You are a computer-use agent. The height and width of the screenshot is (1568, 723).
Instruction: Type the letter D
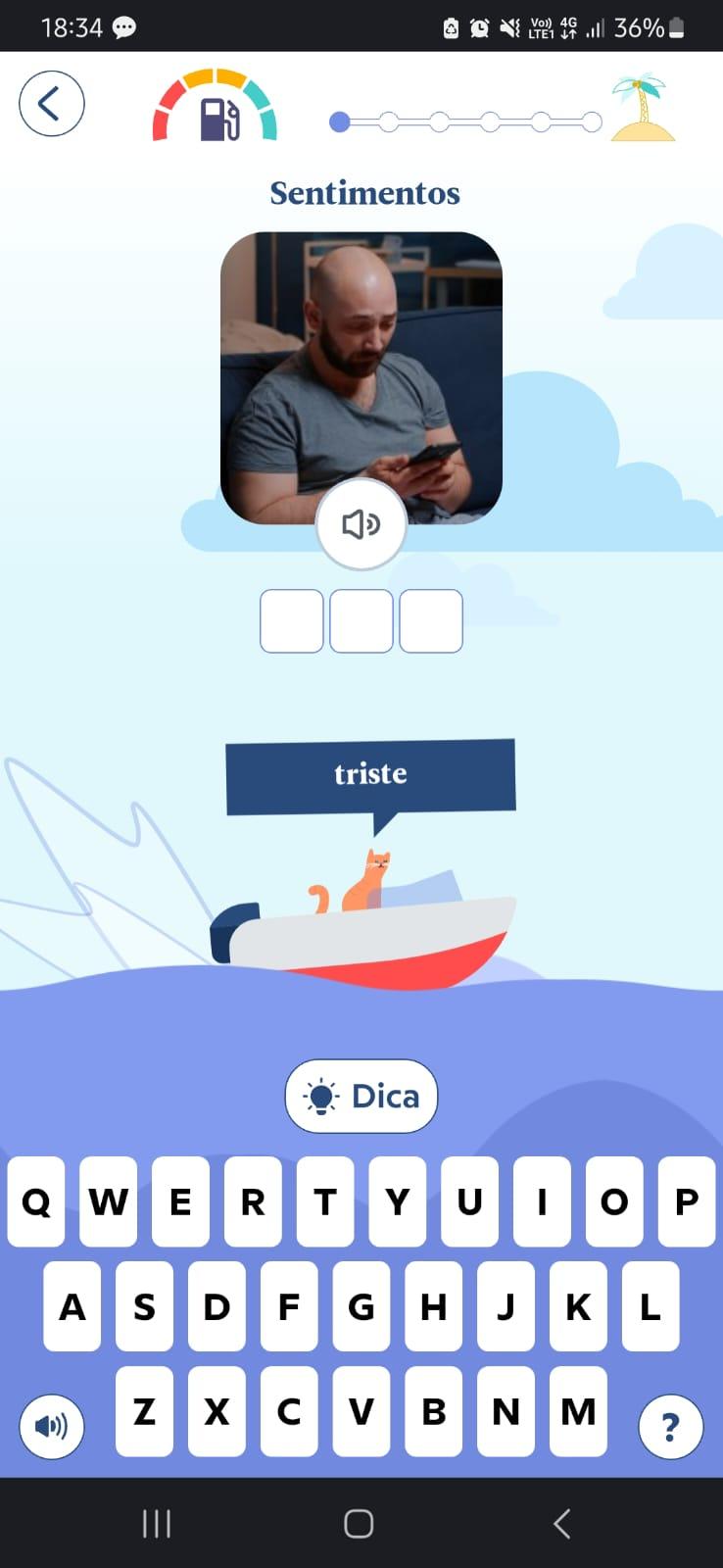pyautogui.click(x=217, y=1306)
